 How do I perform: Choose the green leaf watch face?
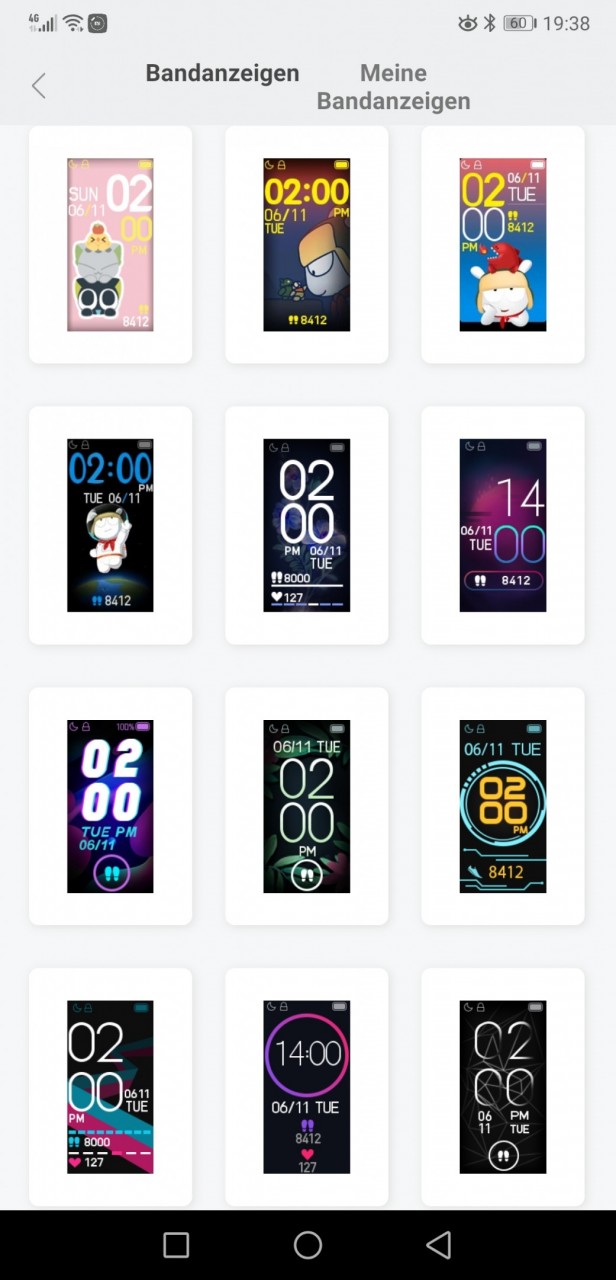point(307,806)
